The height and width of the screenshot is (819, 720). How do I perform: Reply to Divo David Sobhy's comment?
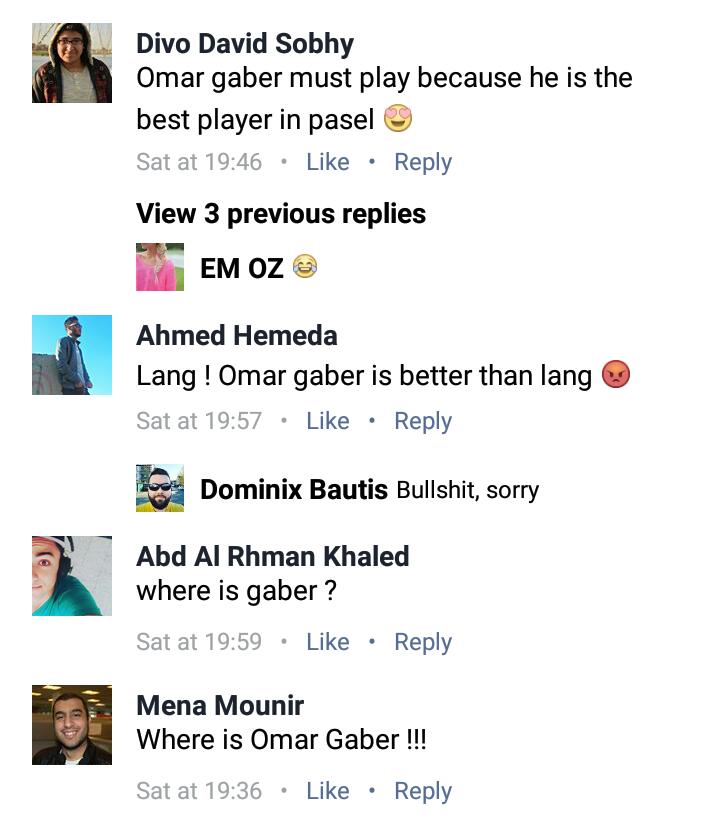422,162
